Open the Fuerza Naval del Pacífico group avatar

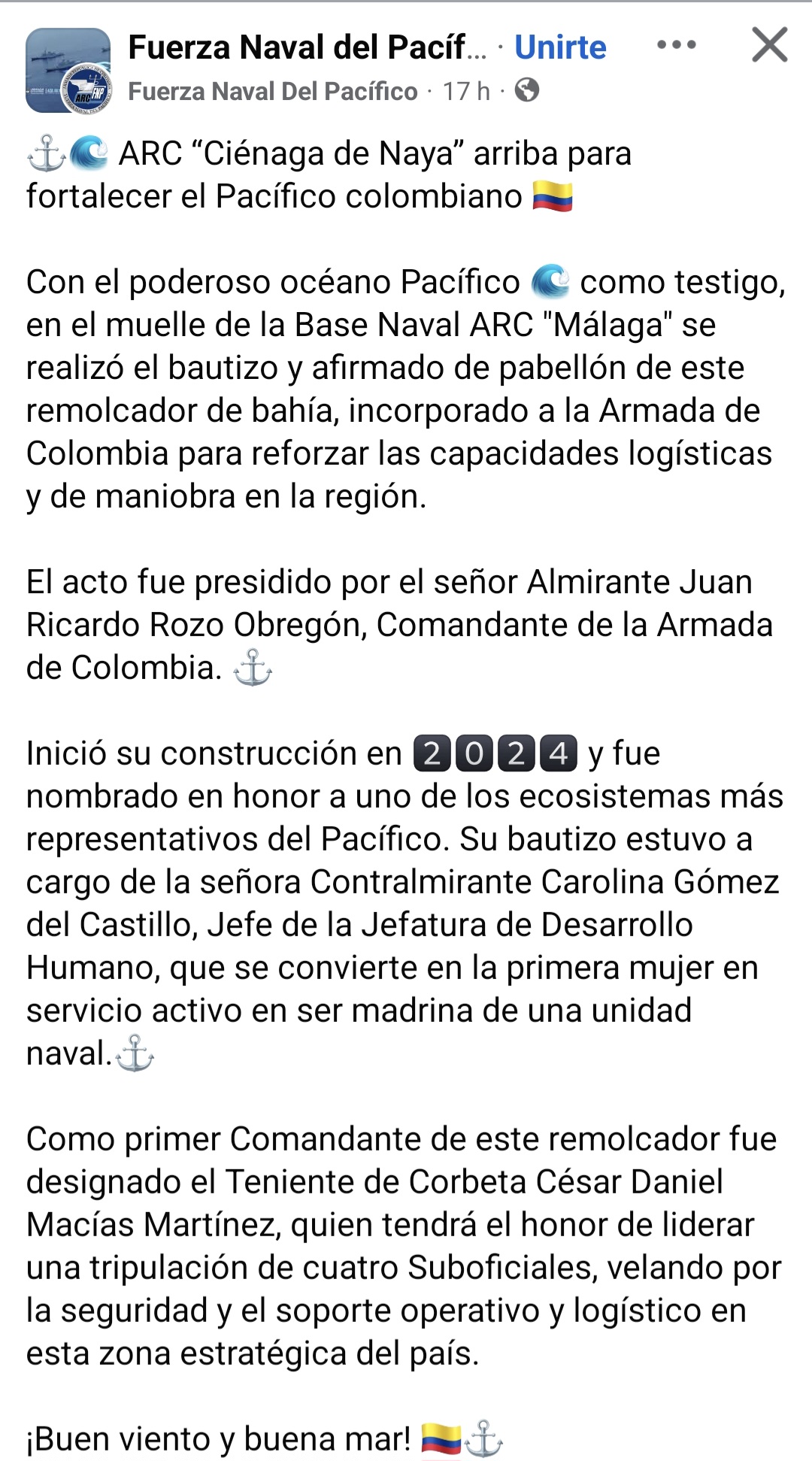click(68, 70)
